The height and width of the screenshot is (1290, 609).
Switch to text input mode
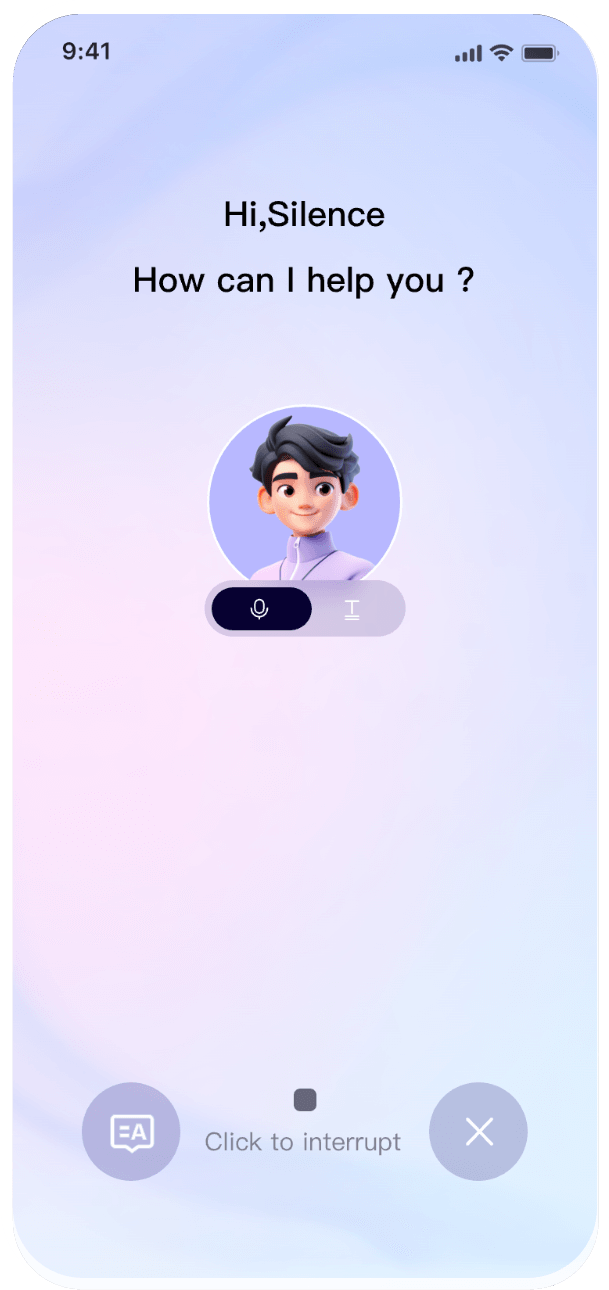352,609
